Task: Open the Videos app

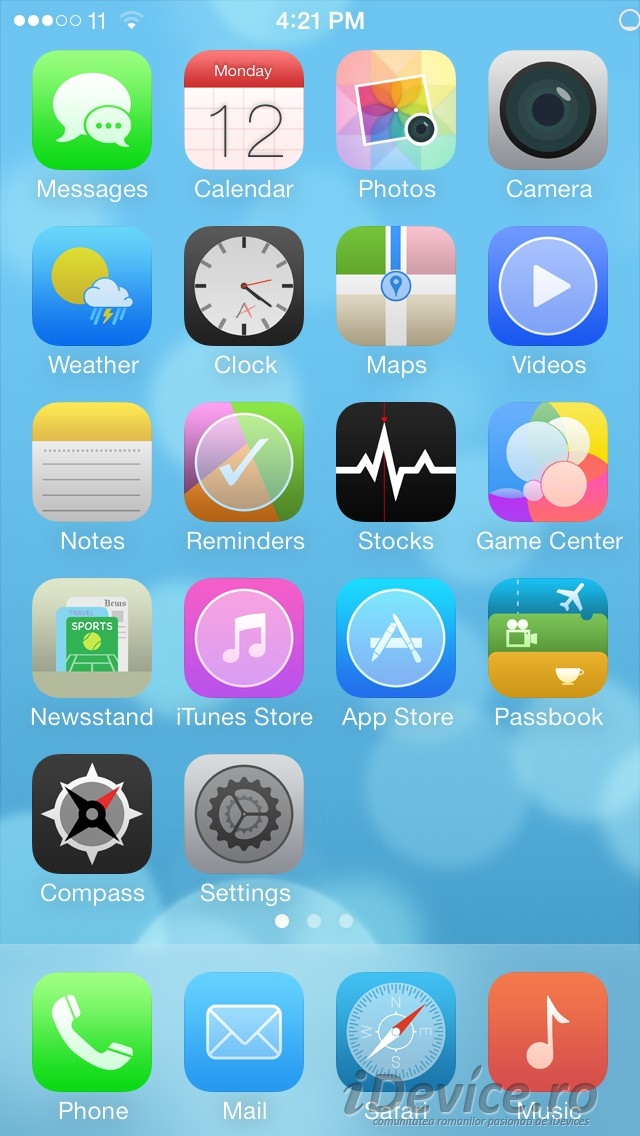Action: point(548,286)
